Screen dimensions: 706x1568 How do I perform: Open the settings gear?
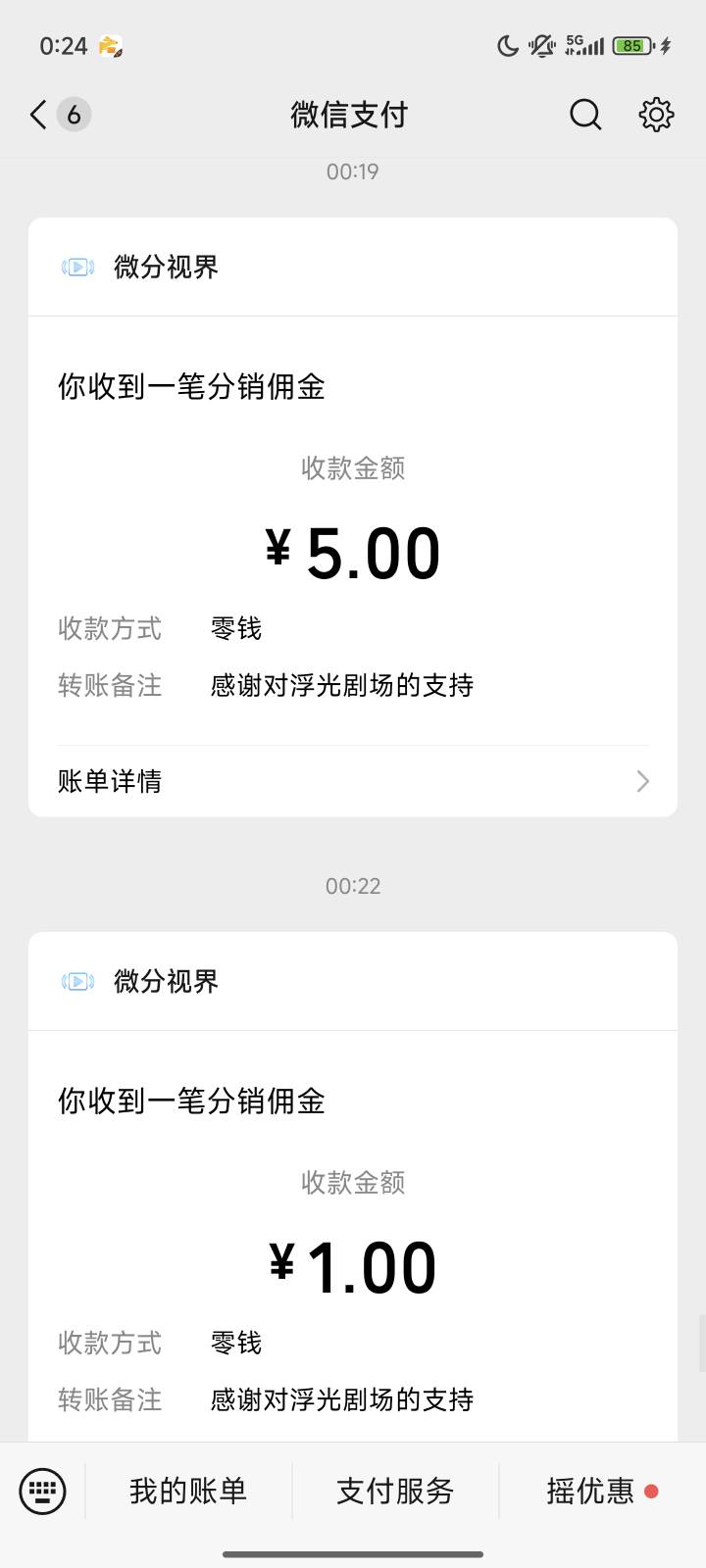tap(656, 115)
